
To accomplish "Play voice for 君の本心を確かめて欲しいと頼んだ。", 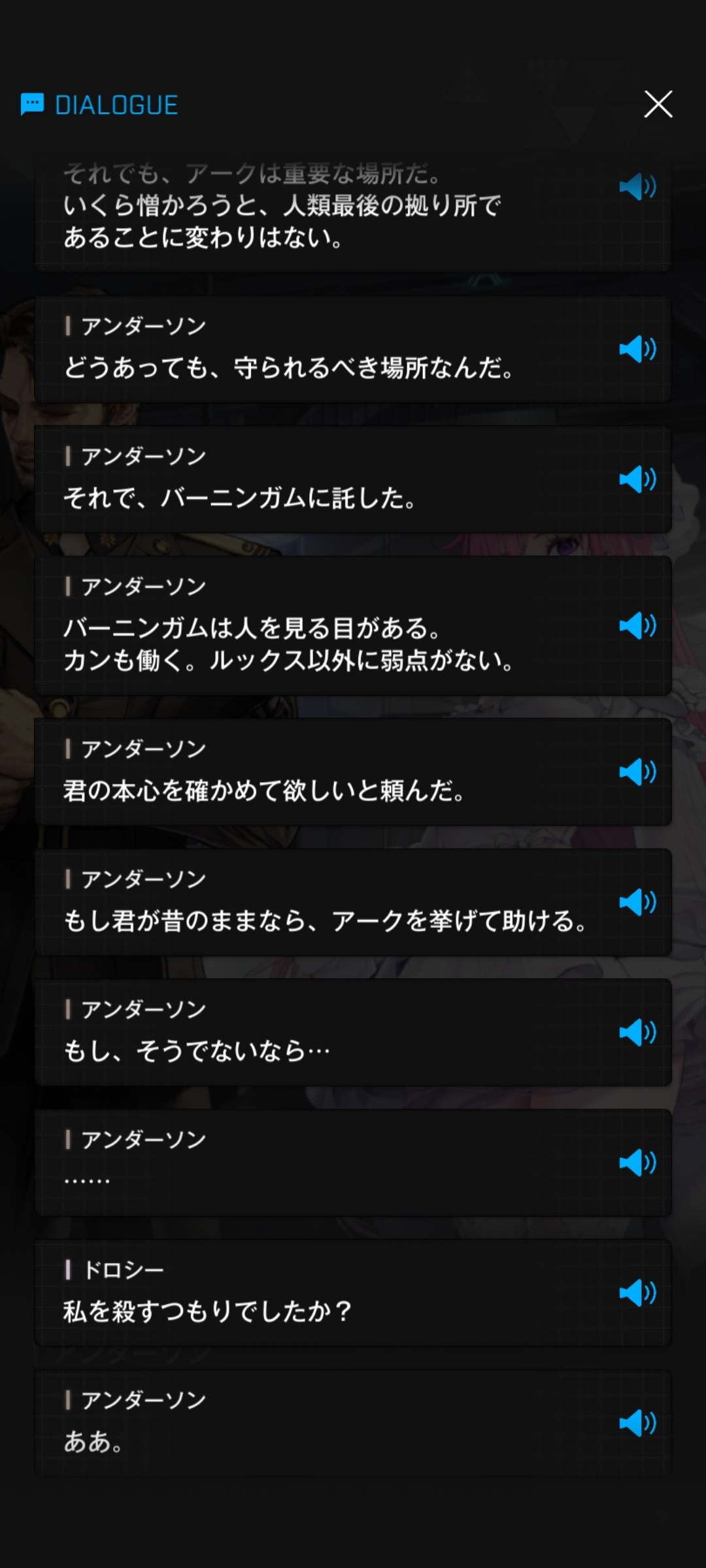I will click(637, 772).
